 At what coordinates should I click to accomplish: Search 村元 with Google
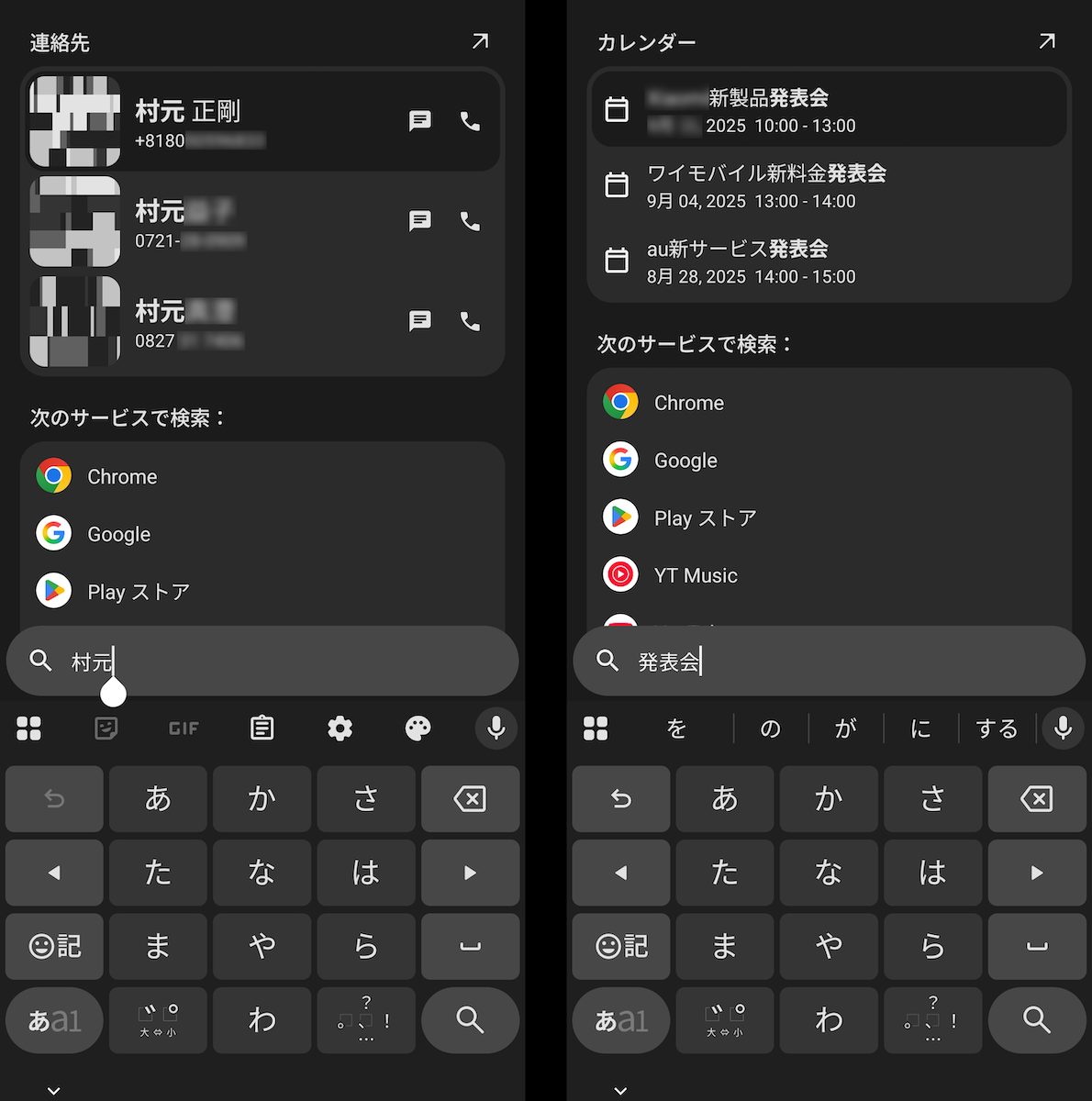pos(119,534)
